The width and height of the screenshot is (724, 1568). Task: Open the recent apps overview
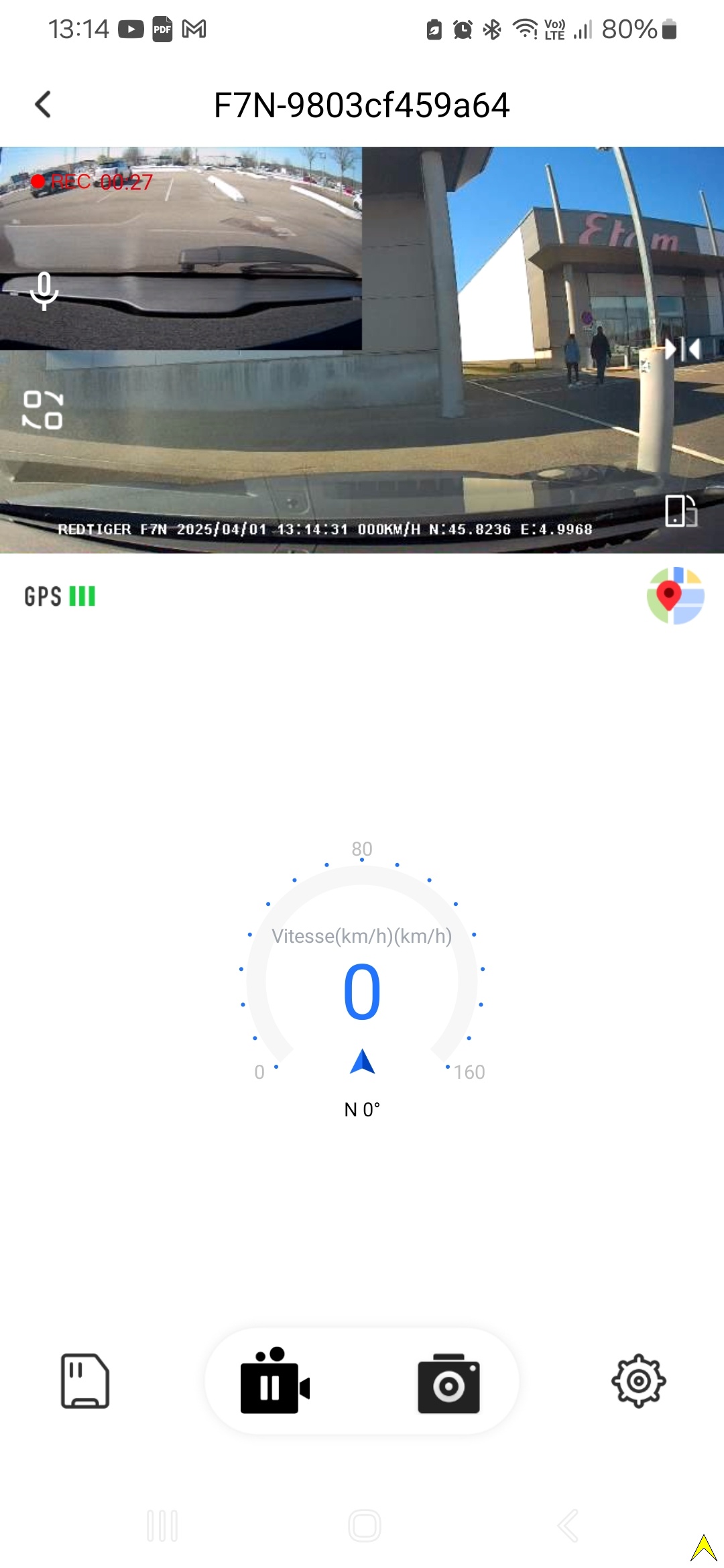[162, 1526]
